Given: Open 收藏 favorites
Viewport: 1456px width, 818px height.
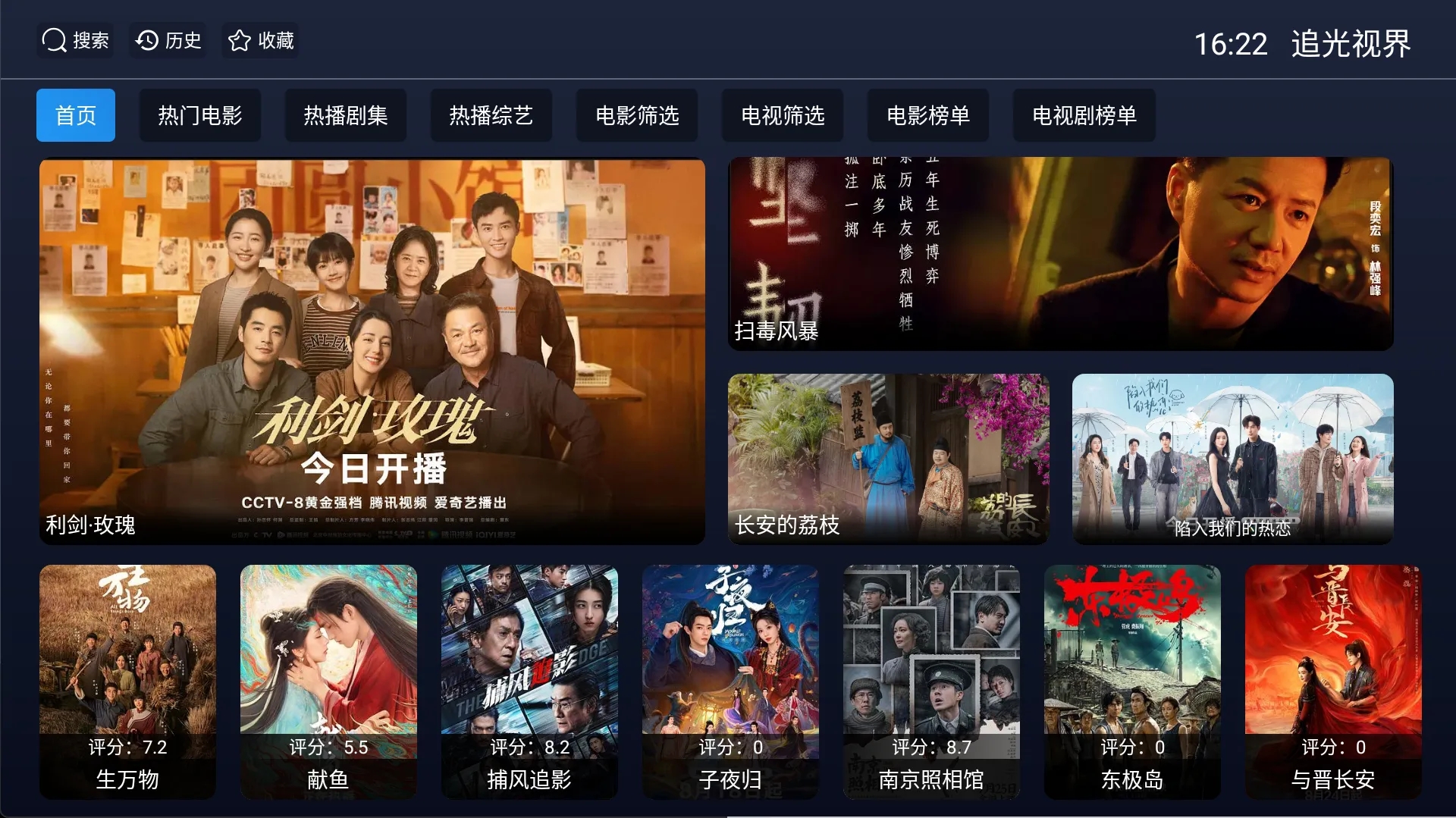Looking at the screenshot, I should (261, 40).
